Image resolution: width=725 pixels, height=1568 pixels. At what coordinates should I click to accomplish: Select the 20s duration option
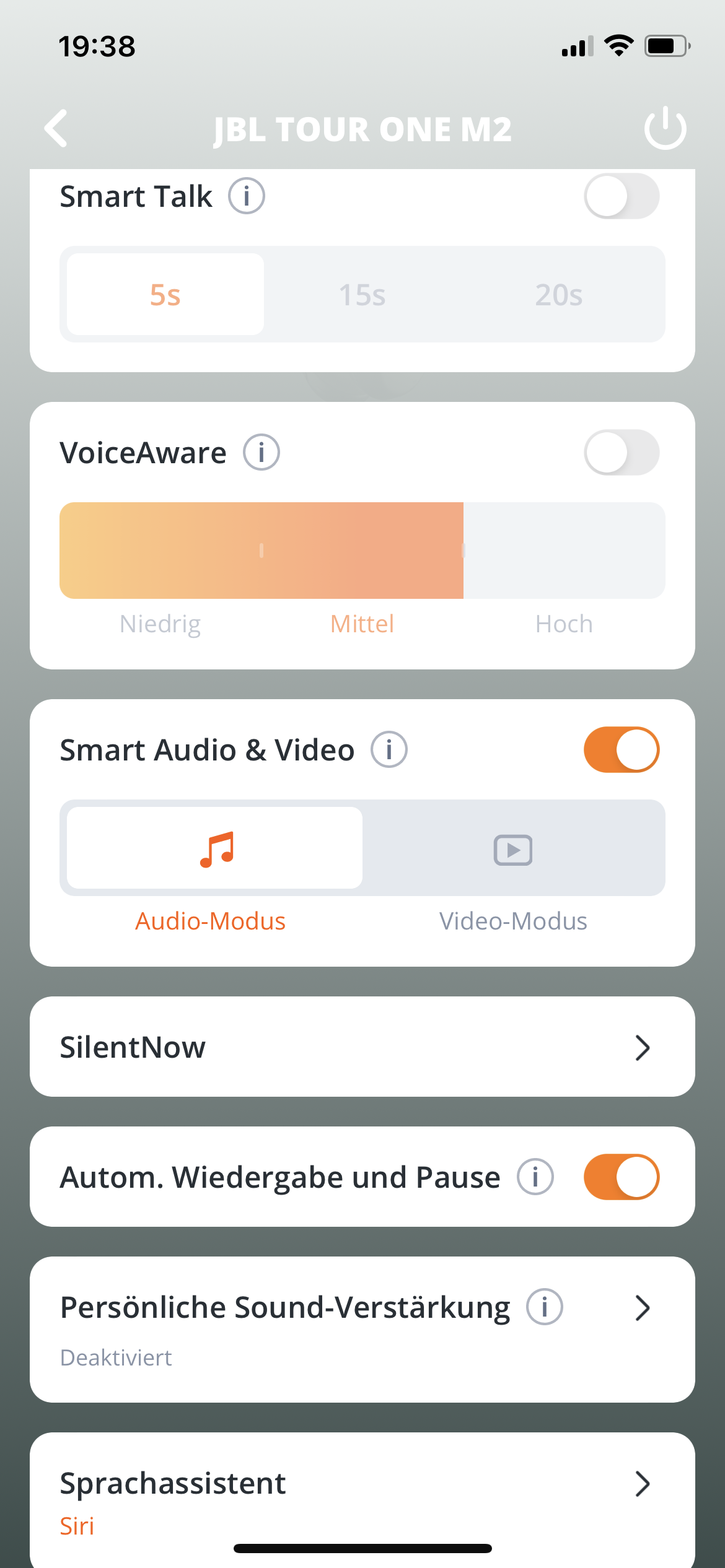tap(559, 295)
